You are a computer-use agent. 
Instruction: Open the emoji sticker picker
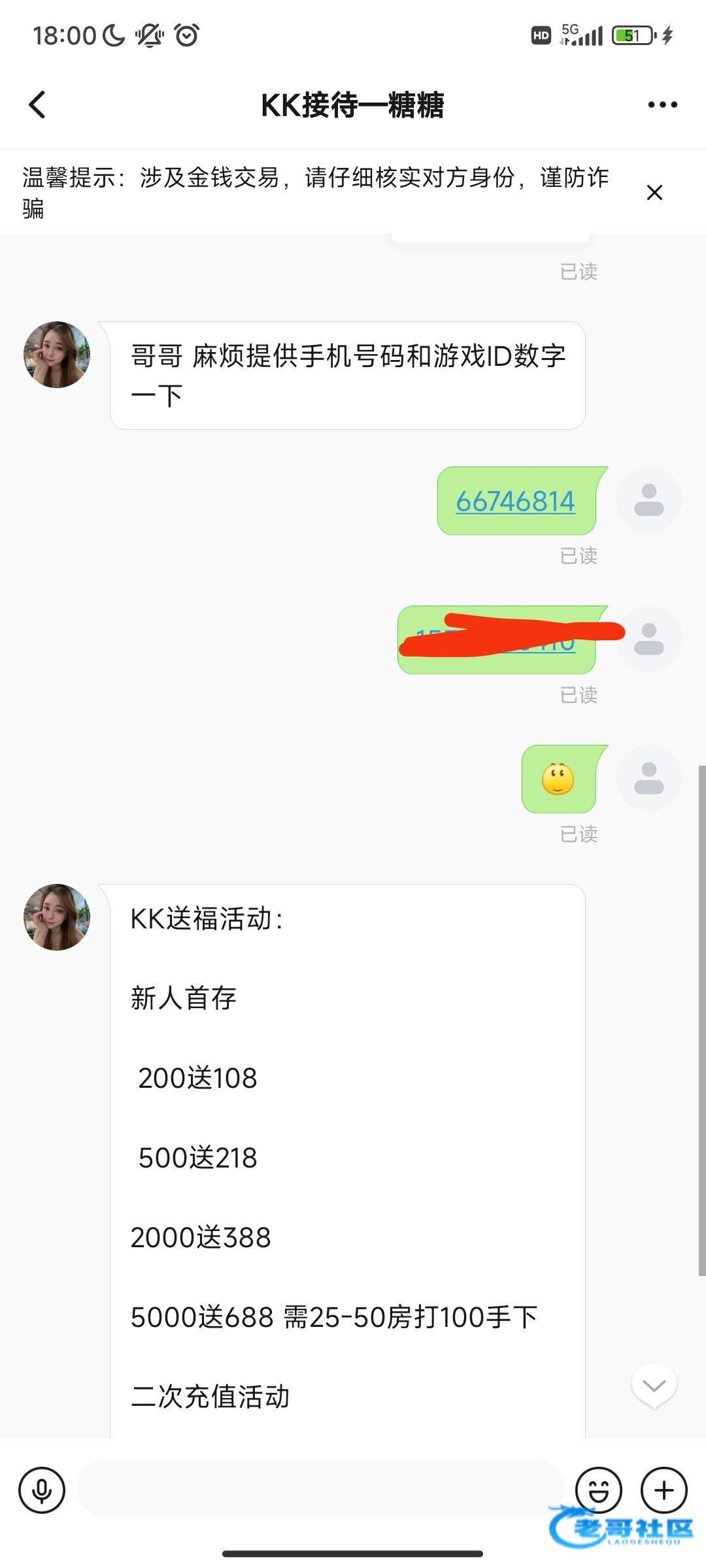[598, 1490]
